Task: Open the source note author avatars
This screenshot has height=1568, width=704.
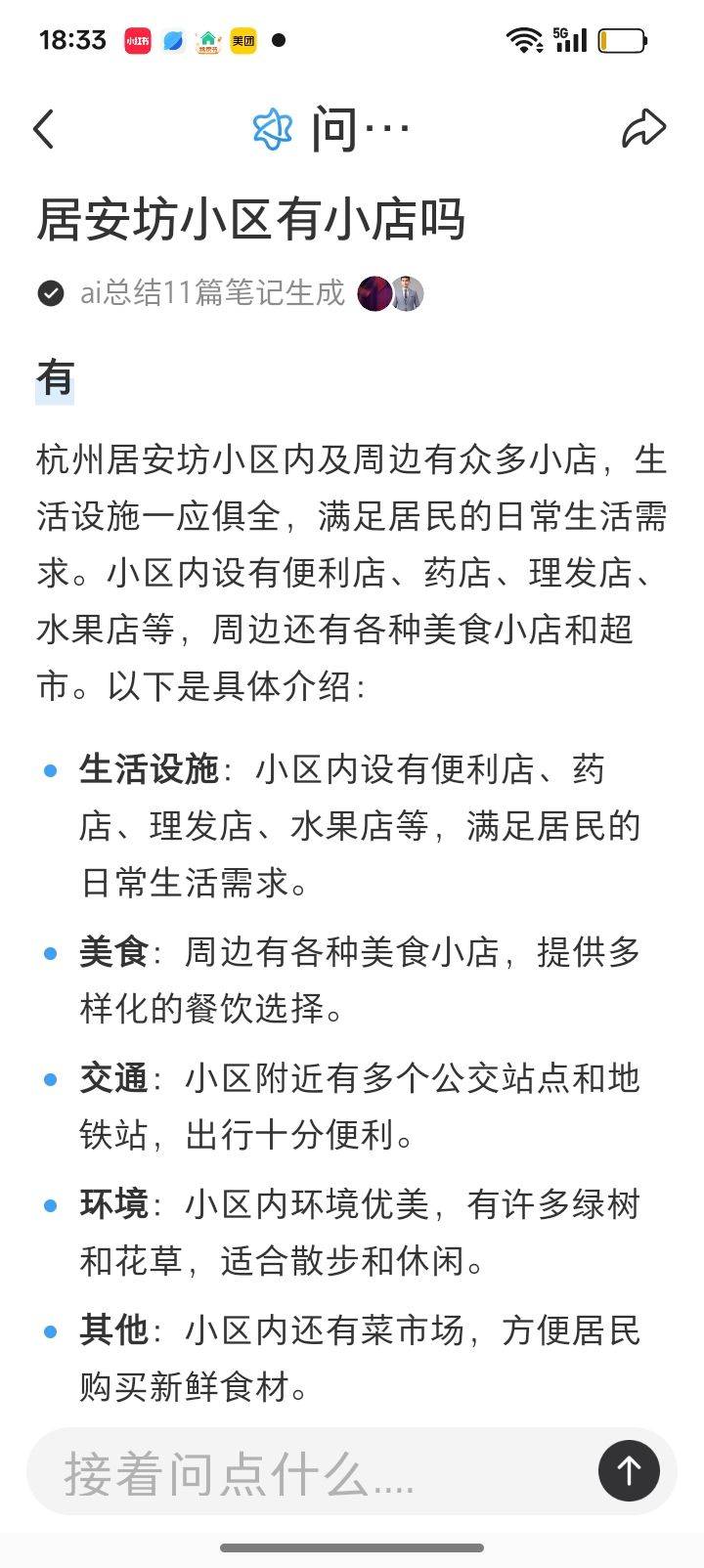Action: [390, 293]
